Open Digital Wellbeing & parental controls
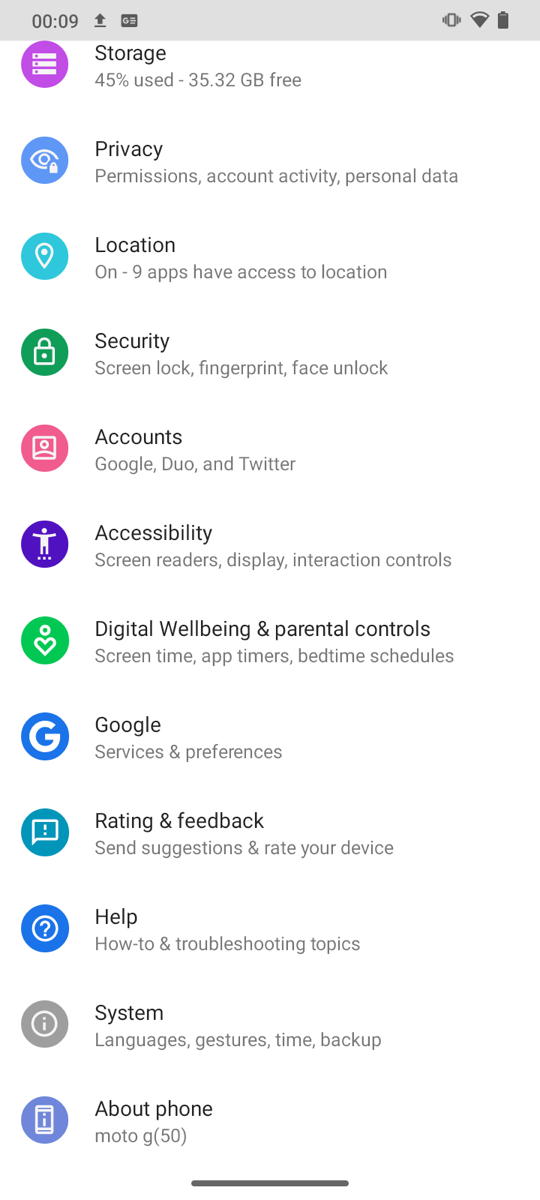 (270, 641)
